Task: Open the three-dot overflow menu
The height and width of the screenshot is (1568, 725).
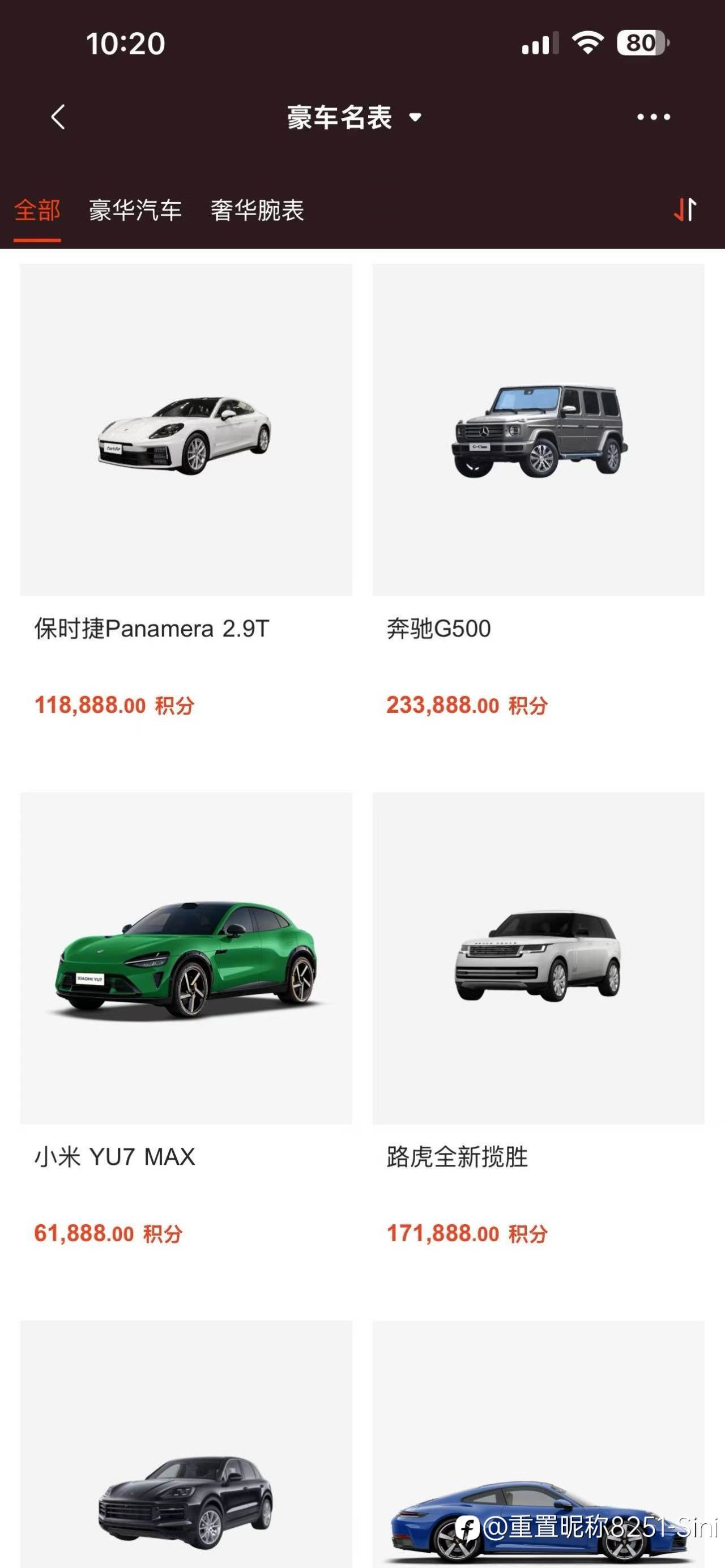Action: [653, 117]
